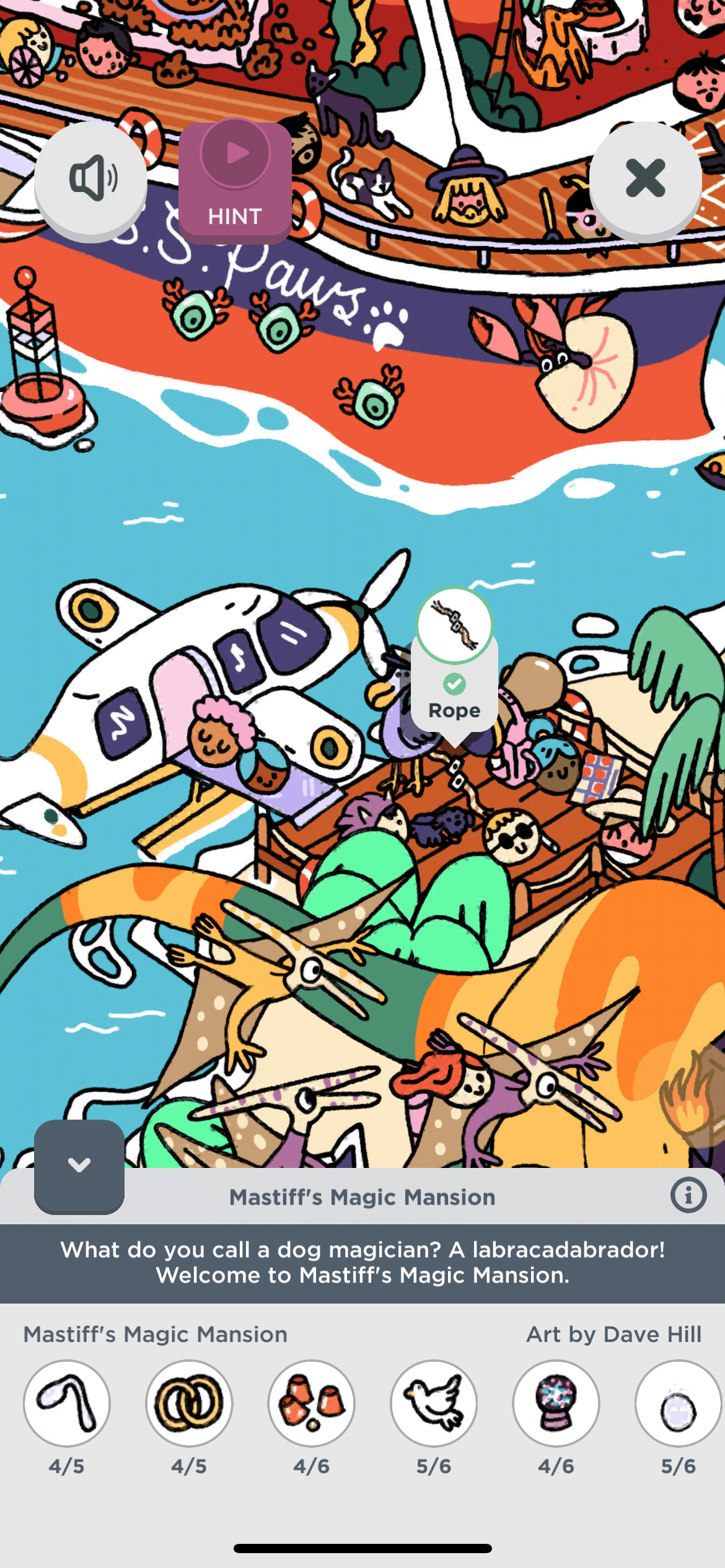Select the linked rings item
The width and height of the screenshot is (725, 1568).
pos(189,1403)
